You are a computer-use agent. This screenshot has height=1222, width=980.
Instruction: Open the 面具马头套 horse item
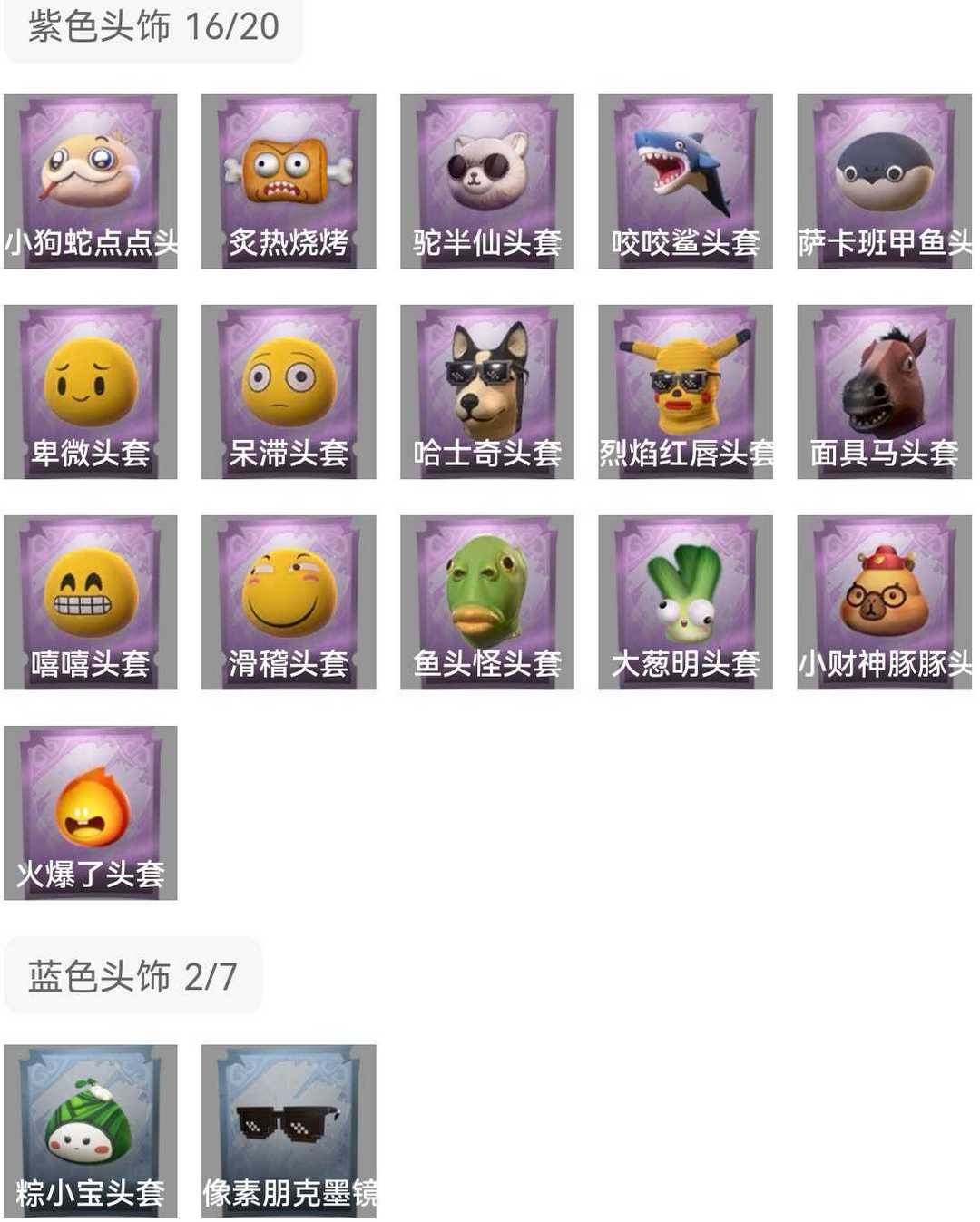884,391
